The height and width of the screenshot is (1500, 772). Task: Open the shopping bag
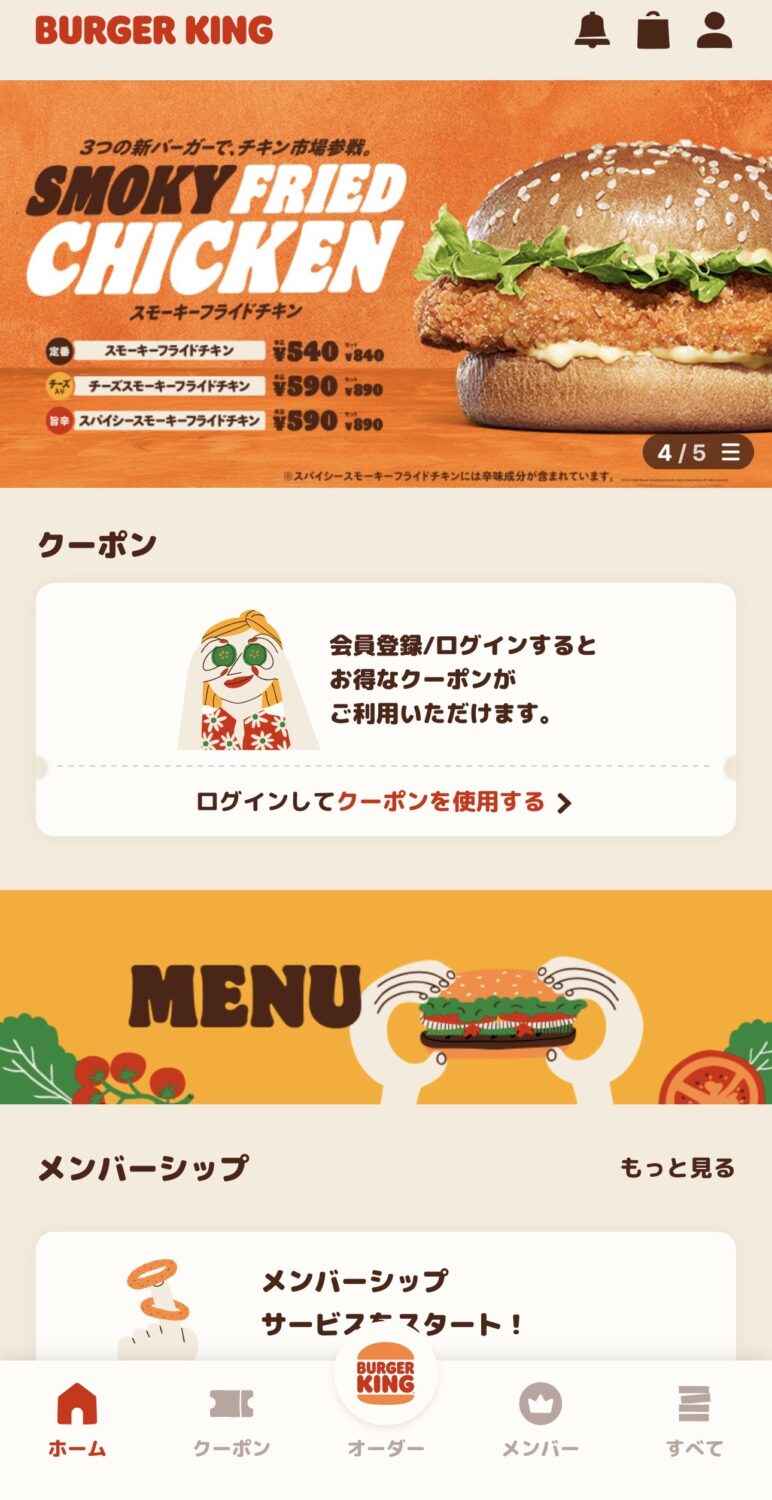pos(653,30)
